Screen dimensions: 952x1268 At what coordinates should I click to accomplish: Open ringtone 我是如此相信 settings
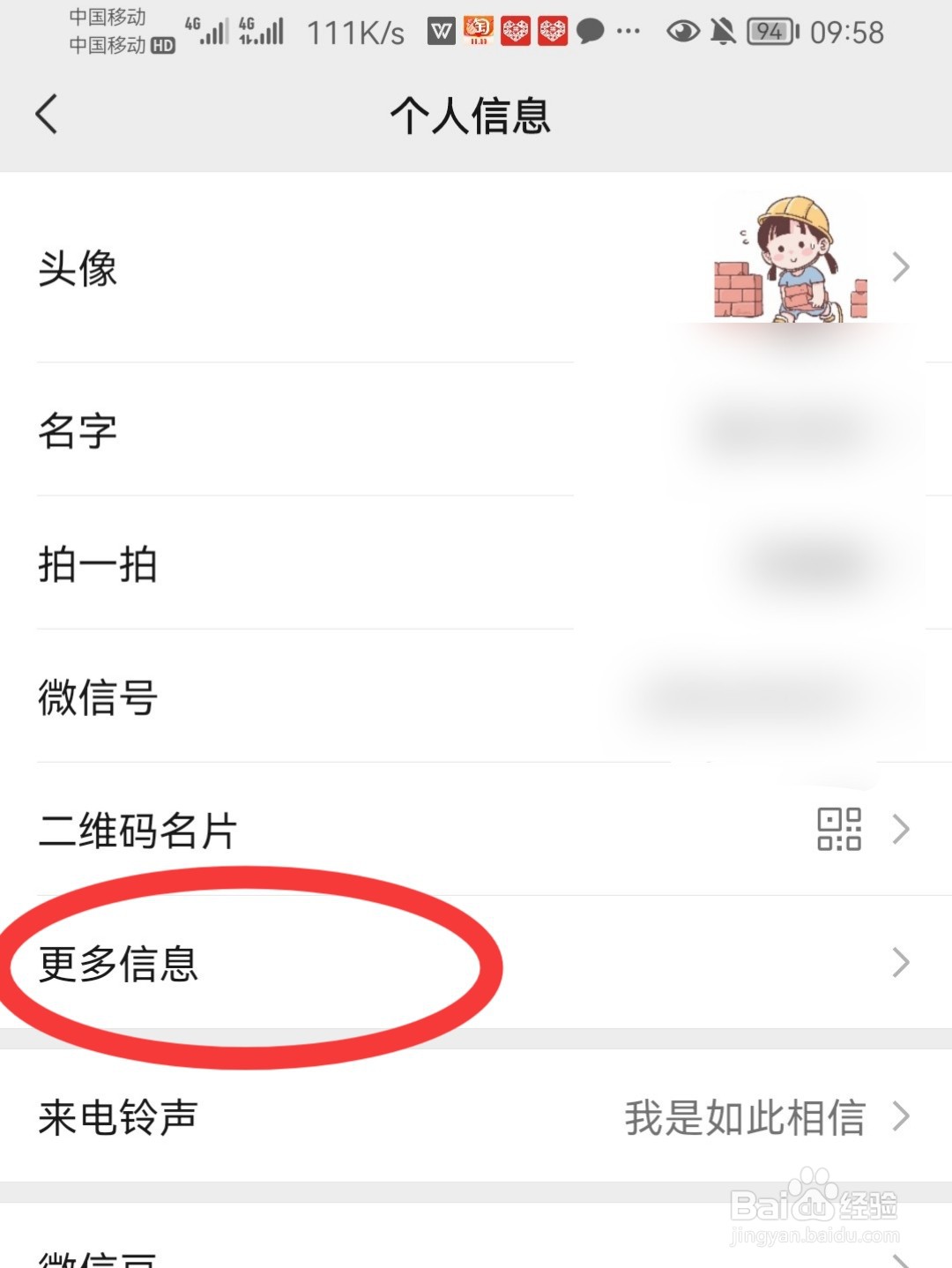coord(745,1116)
